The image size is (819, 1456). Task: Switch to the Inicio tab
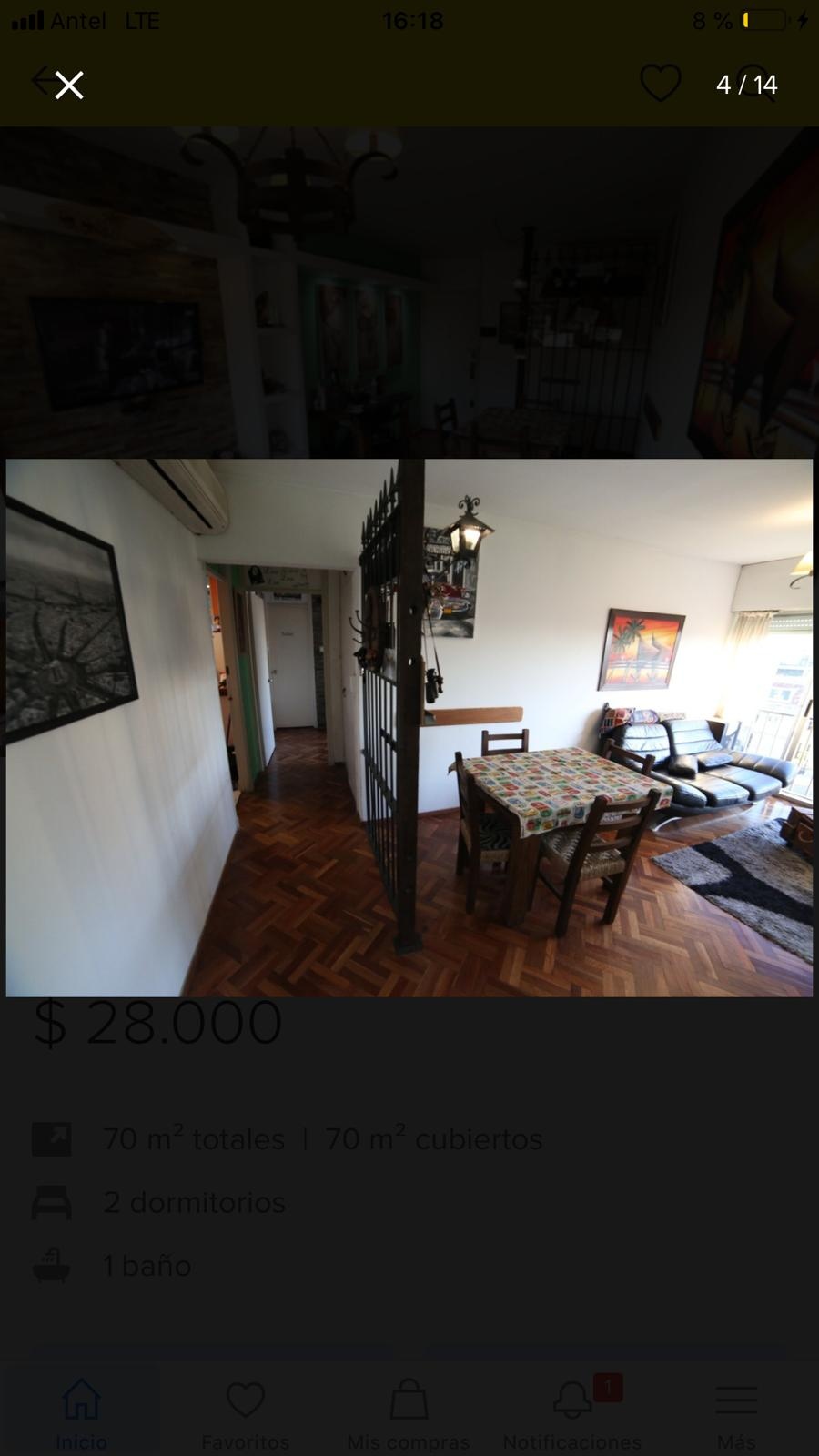coord(81,1413)
